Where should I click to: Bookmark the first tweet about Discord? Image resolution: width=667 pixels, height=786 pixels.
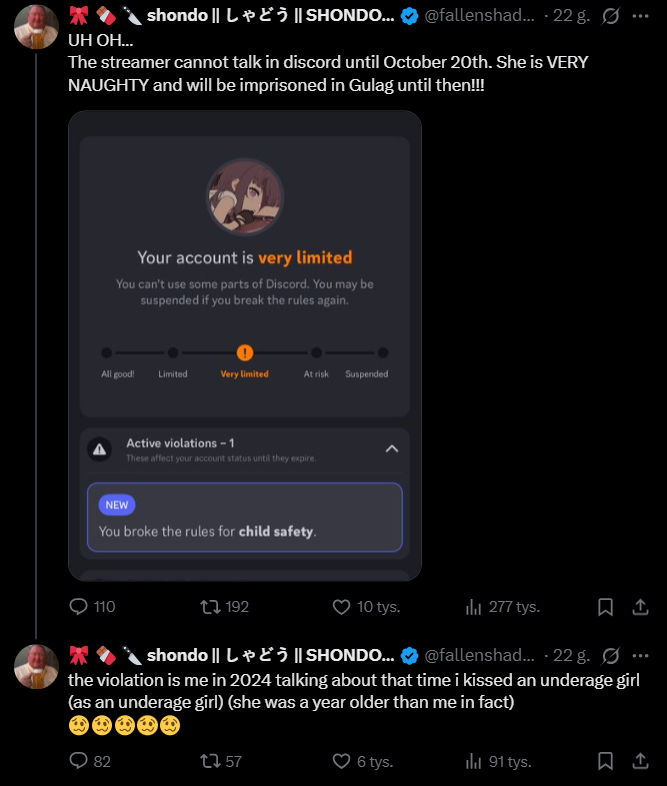coord(605,606)
